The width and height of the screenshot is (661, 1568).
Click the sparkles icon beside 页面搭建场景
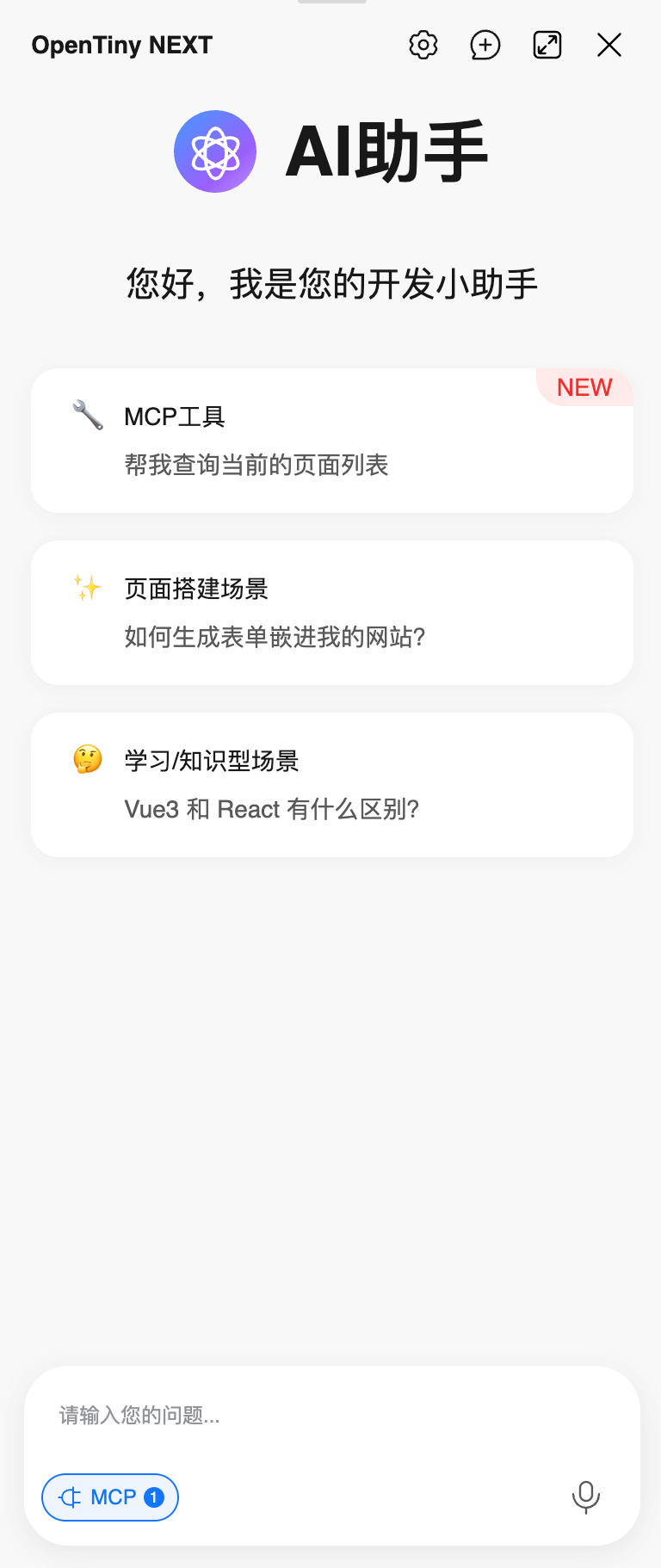[87, 588]
